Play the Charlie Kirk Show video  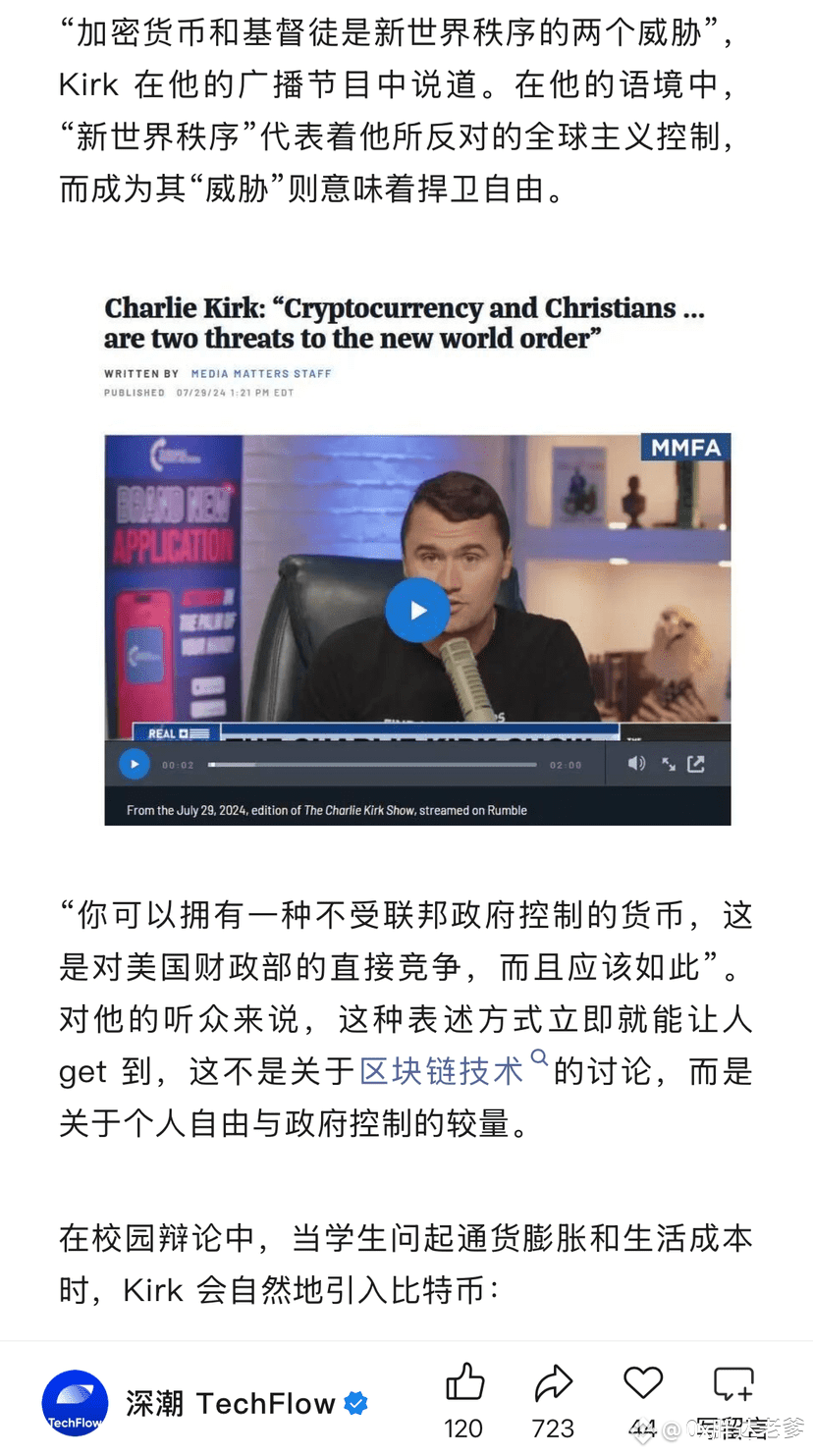pyautogui.click(x=417, y=610)
